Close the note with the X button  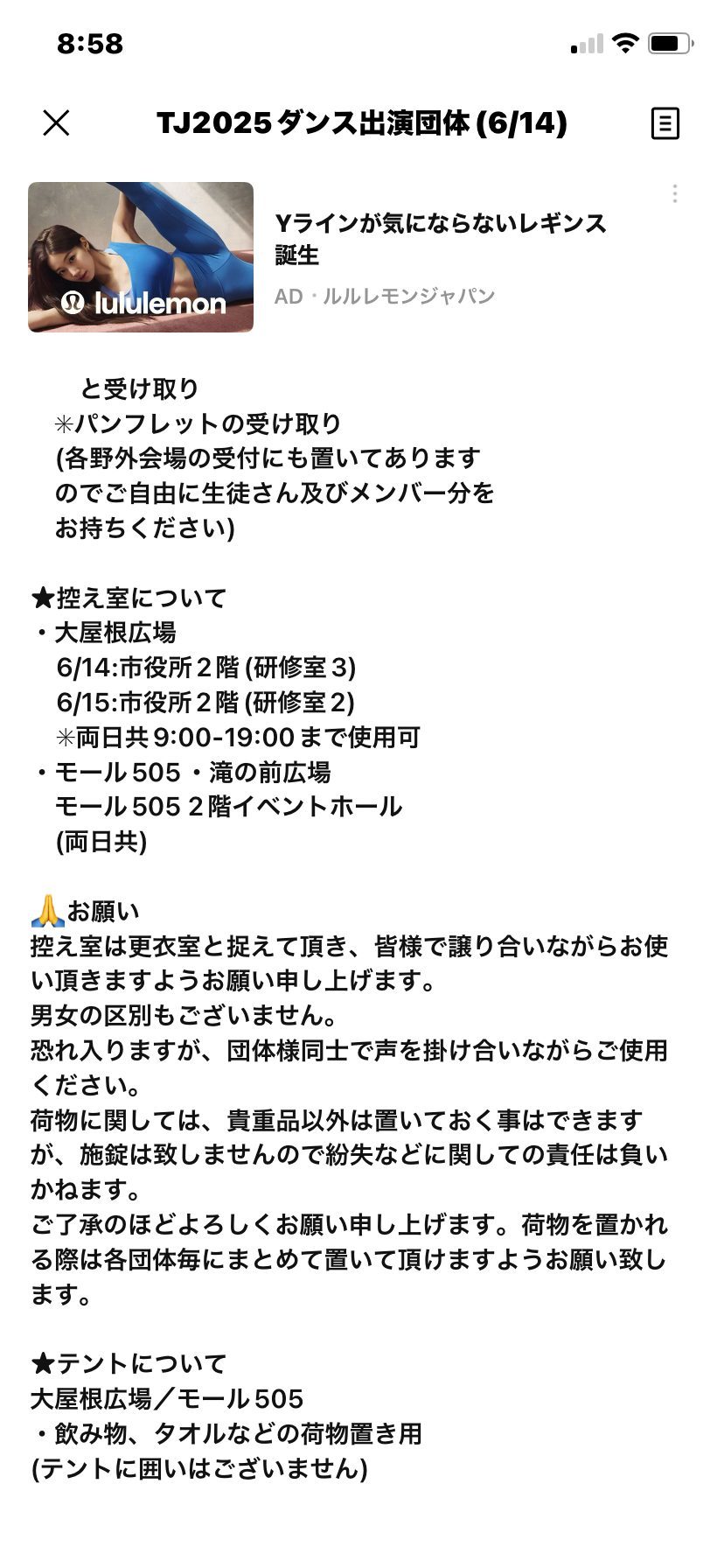[56, 123]
